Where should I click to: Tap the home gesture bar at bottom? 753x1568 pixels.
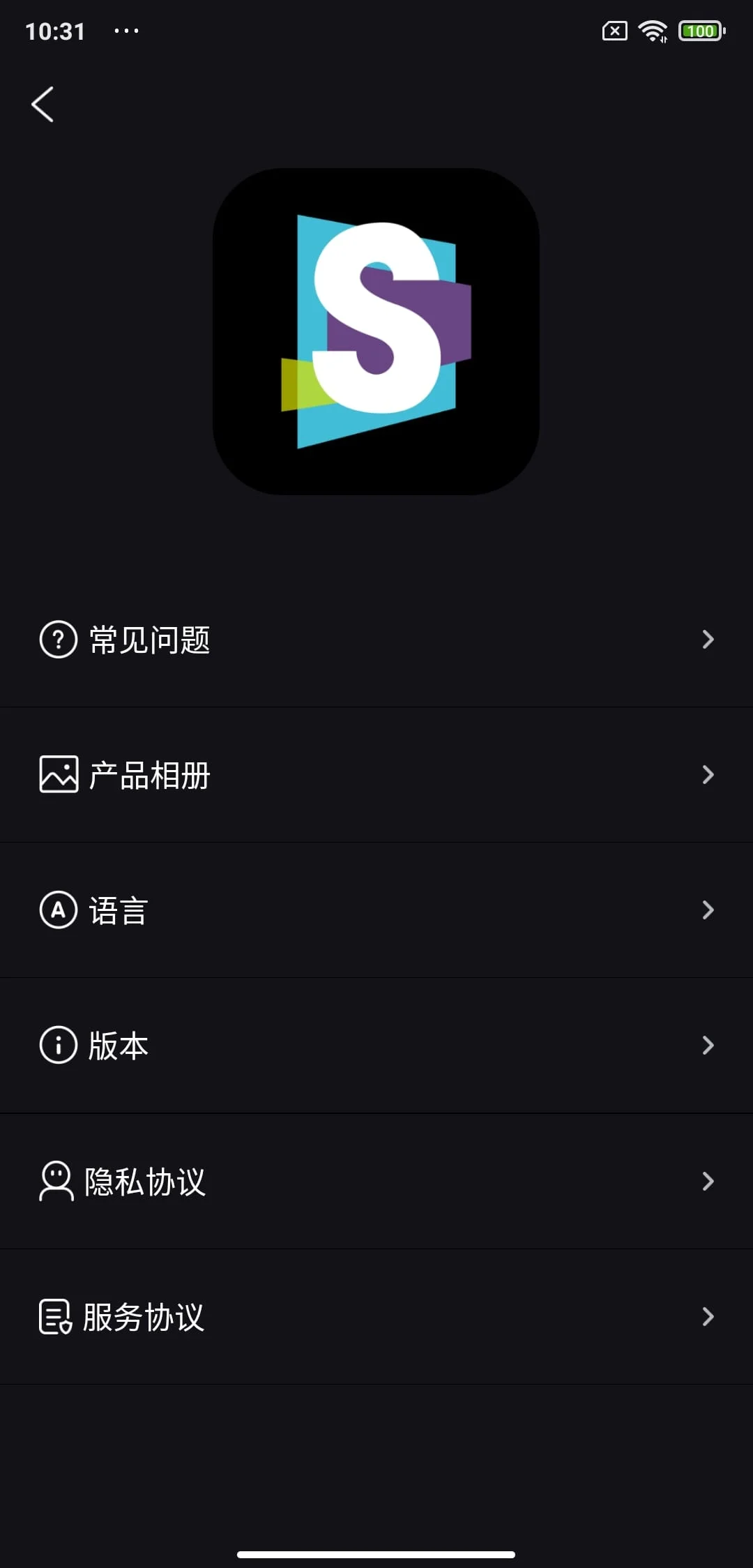[376, 1546]
